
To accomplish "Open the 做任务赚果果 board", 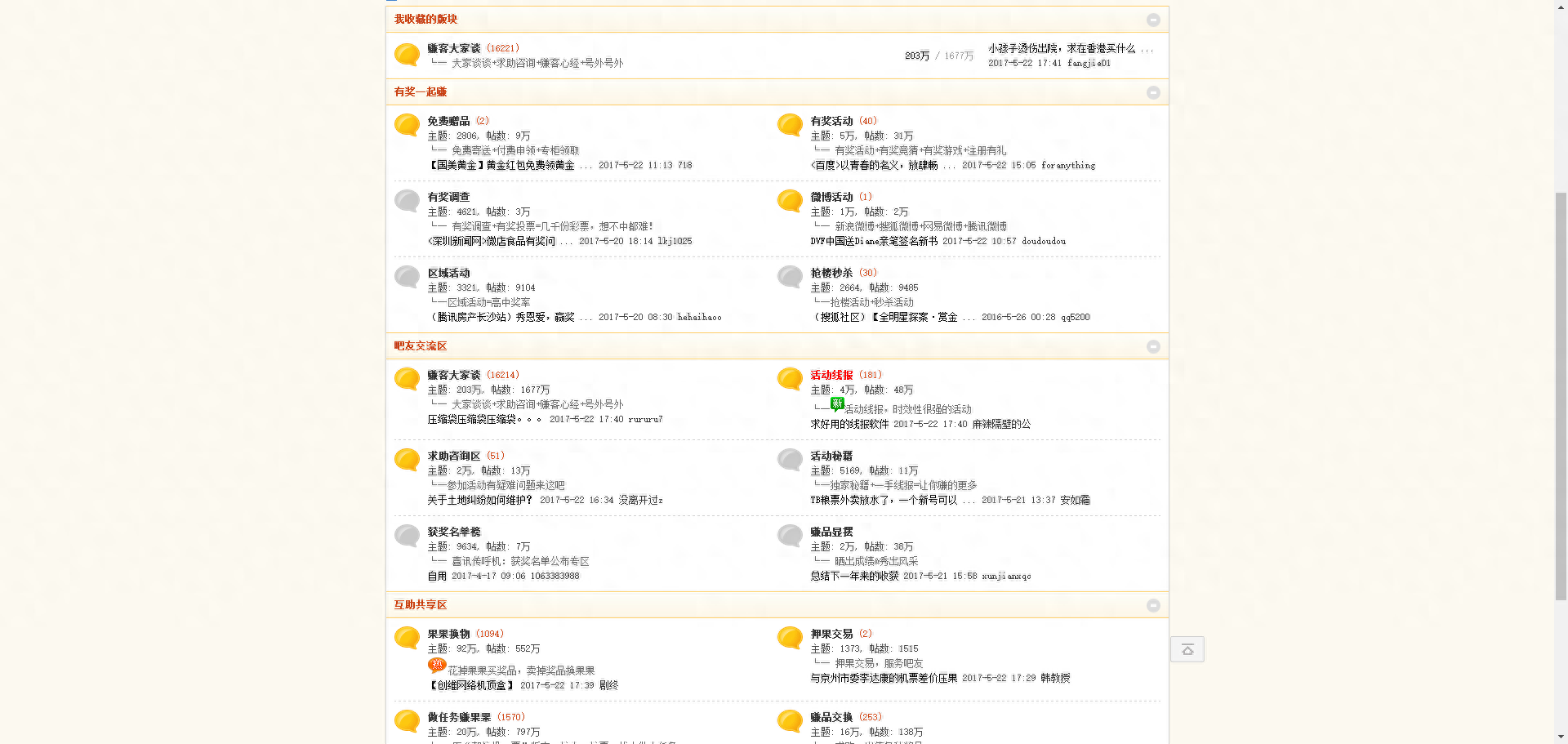I will 459,717.
